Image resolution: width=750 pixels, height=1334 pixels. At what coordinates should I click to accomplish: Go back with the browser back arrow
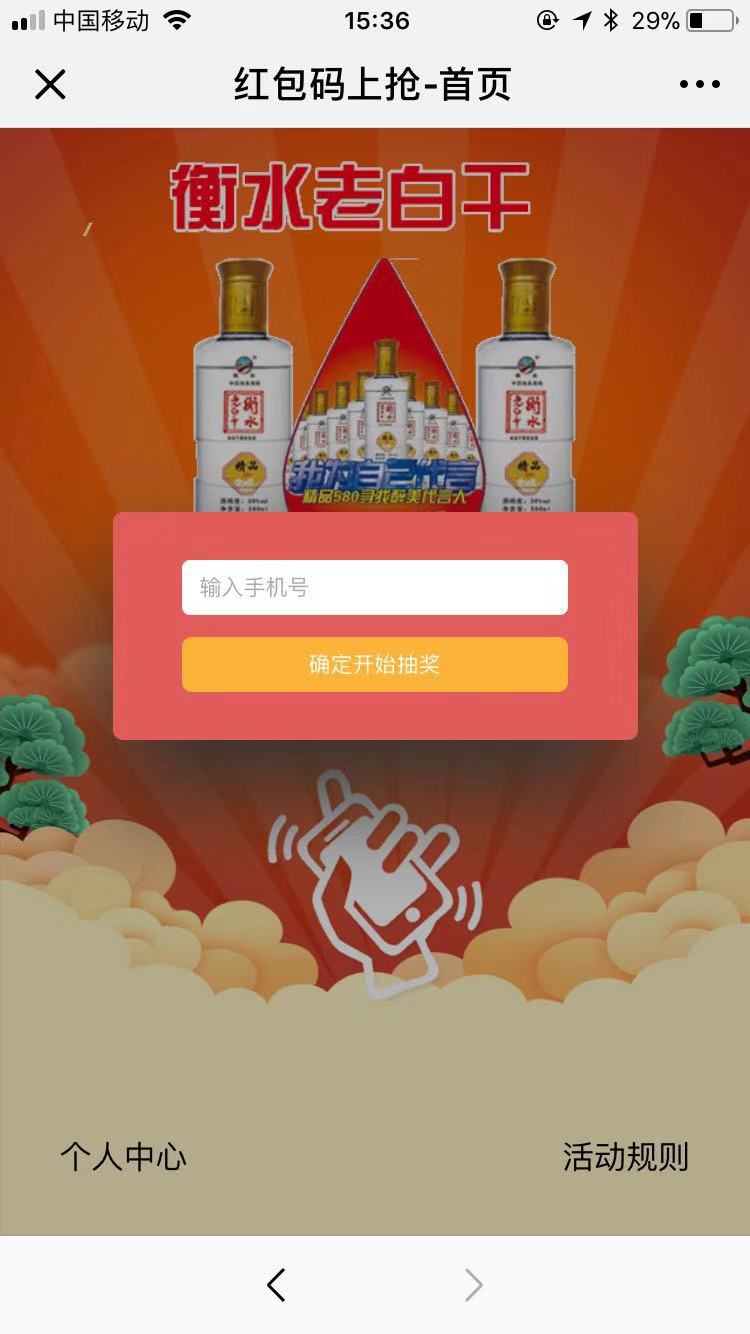pyautogui.click(x=277, y=1285)
